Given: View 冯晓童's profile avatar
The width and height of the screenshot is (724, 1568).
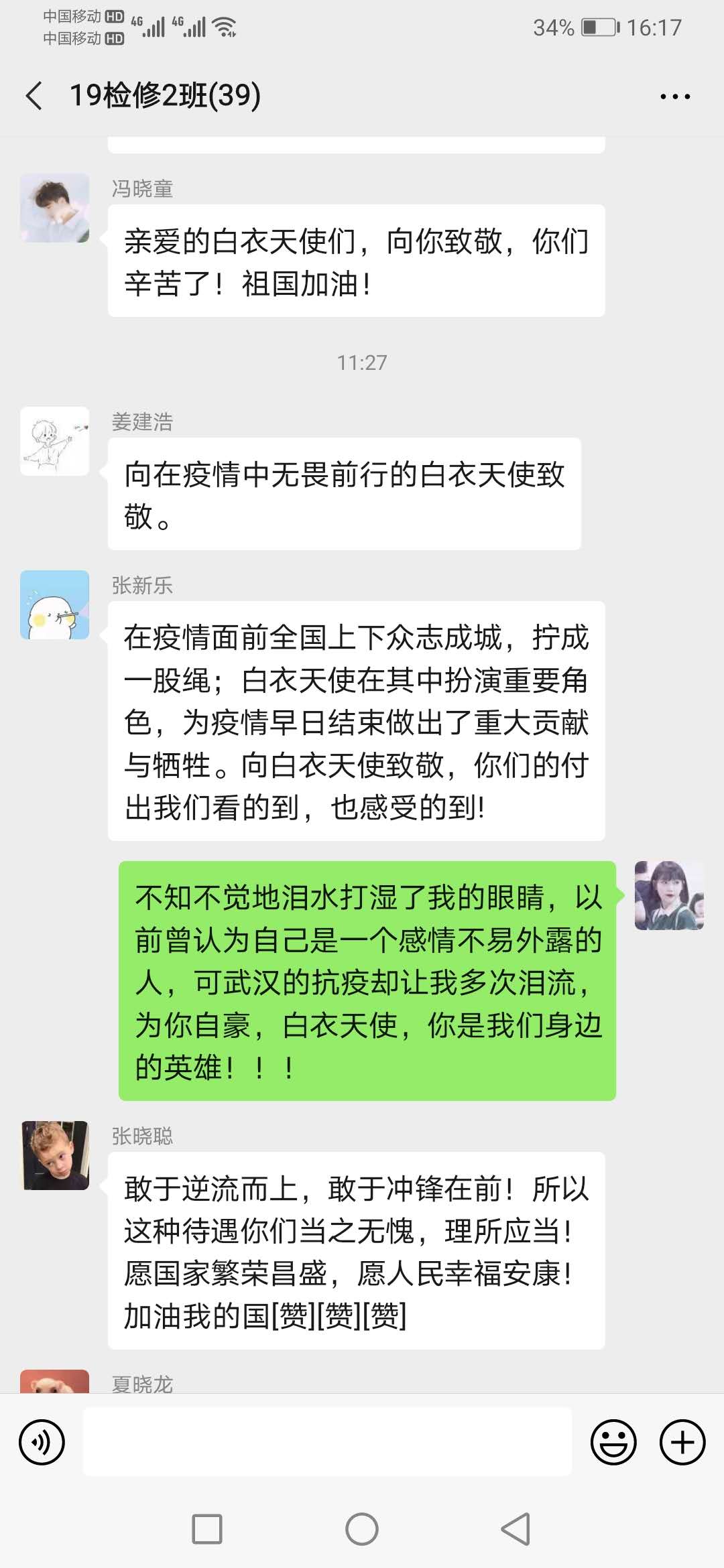Looking at the screenshot, I should 55,208.
